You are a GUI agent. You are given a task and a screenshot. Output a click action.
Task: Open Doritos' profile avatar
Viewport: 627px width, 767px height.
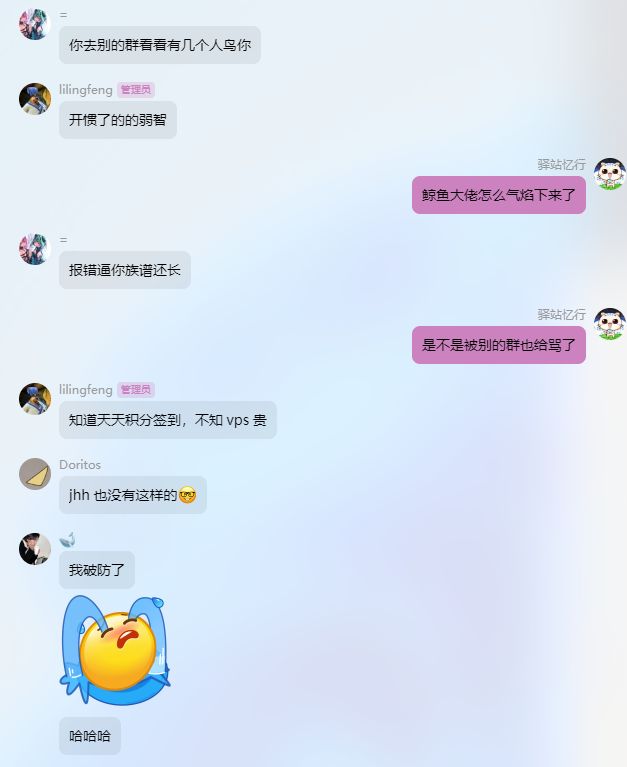(35, 474)
